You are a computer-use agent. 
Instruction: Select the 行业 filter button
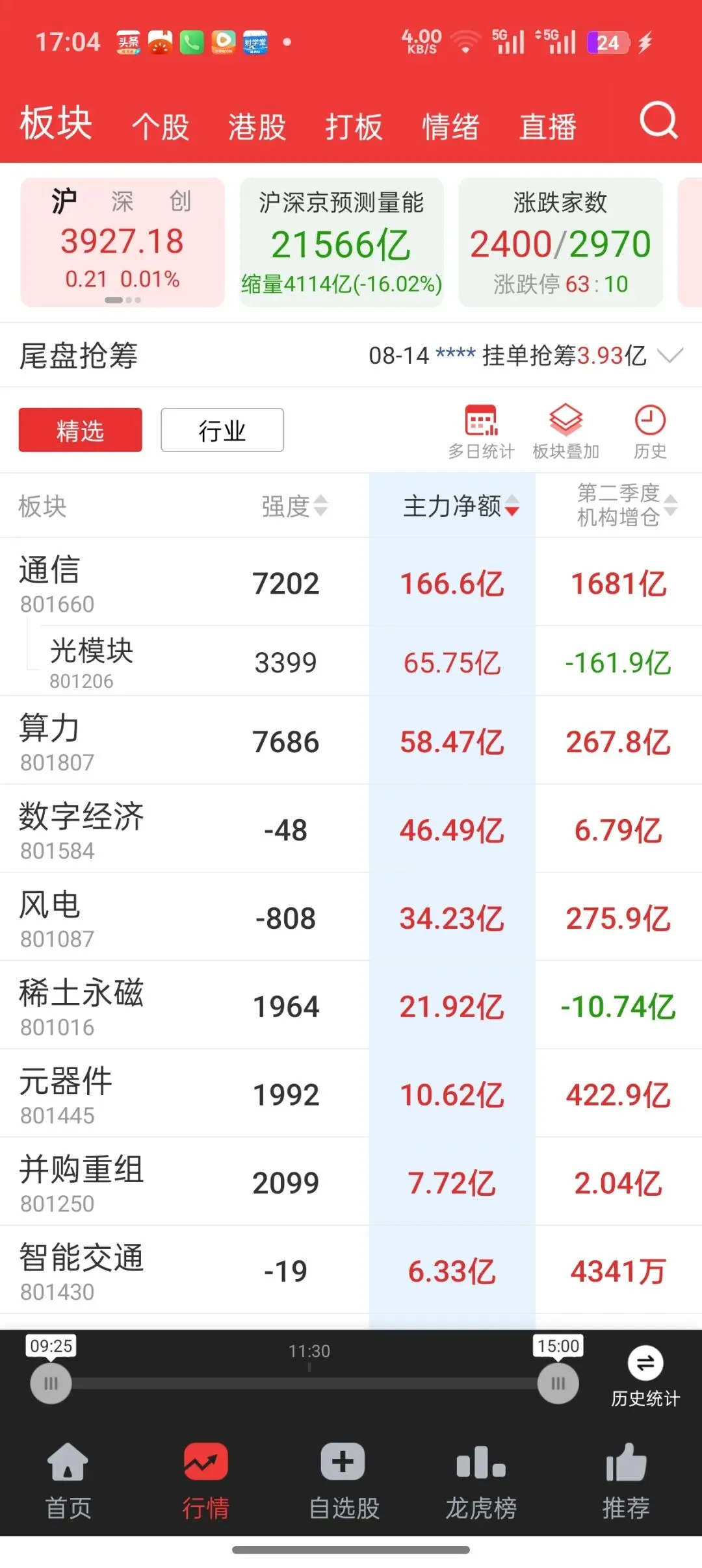[x=222, y=430]
